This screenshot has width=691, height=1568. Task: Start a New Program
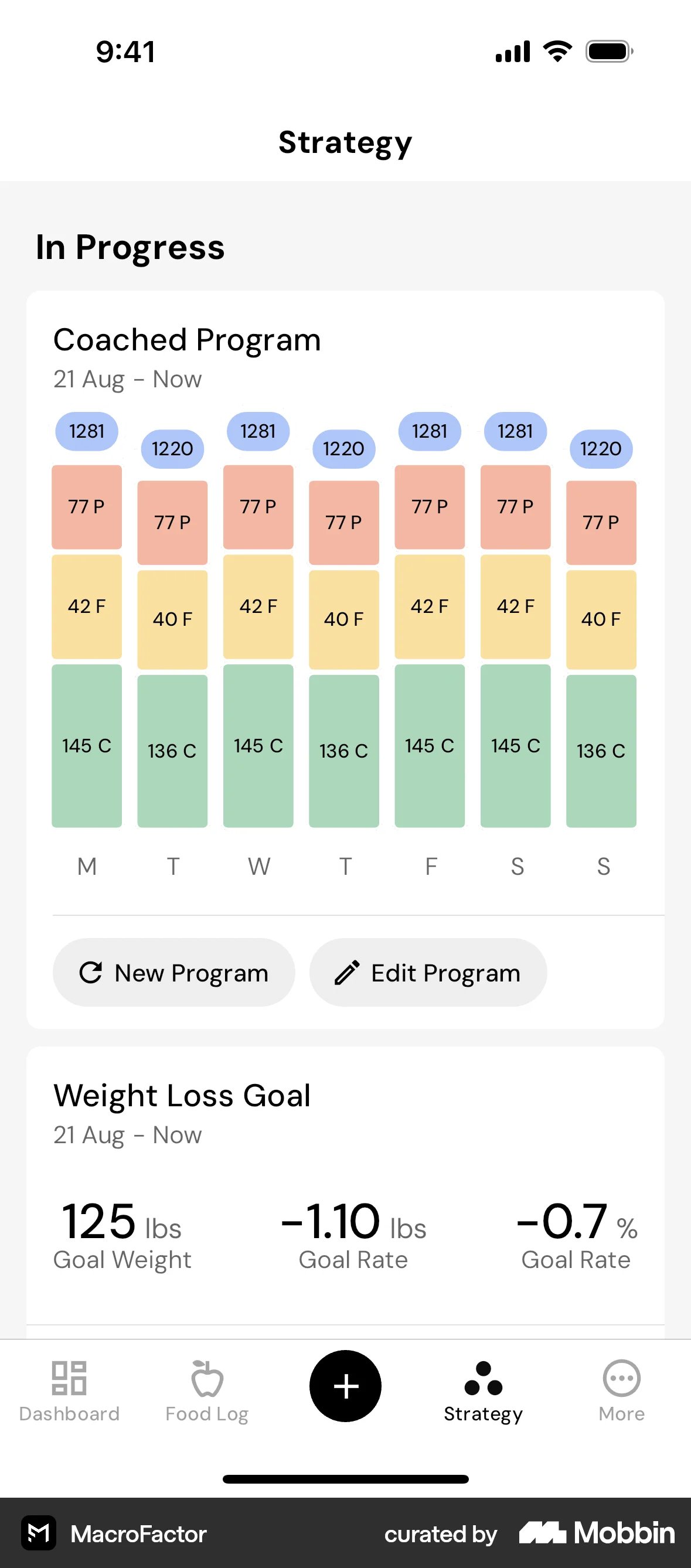click(x=173, y=972)
